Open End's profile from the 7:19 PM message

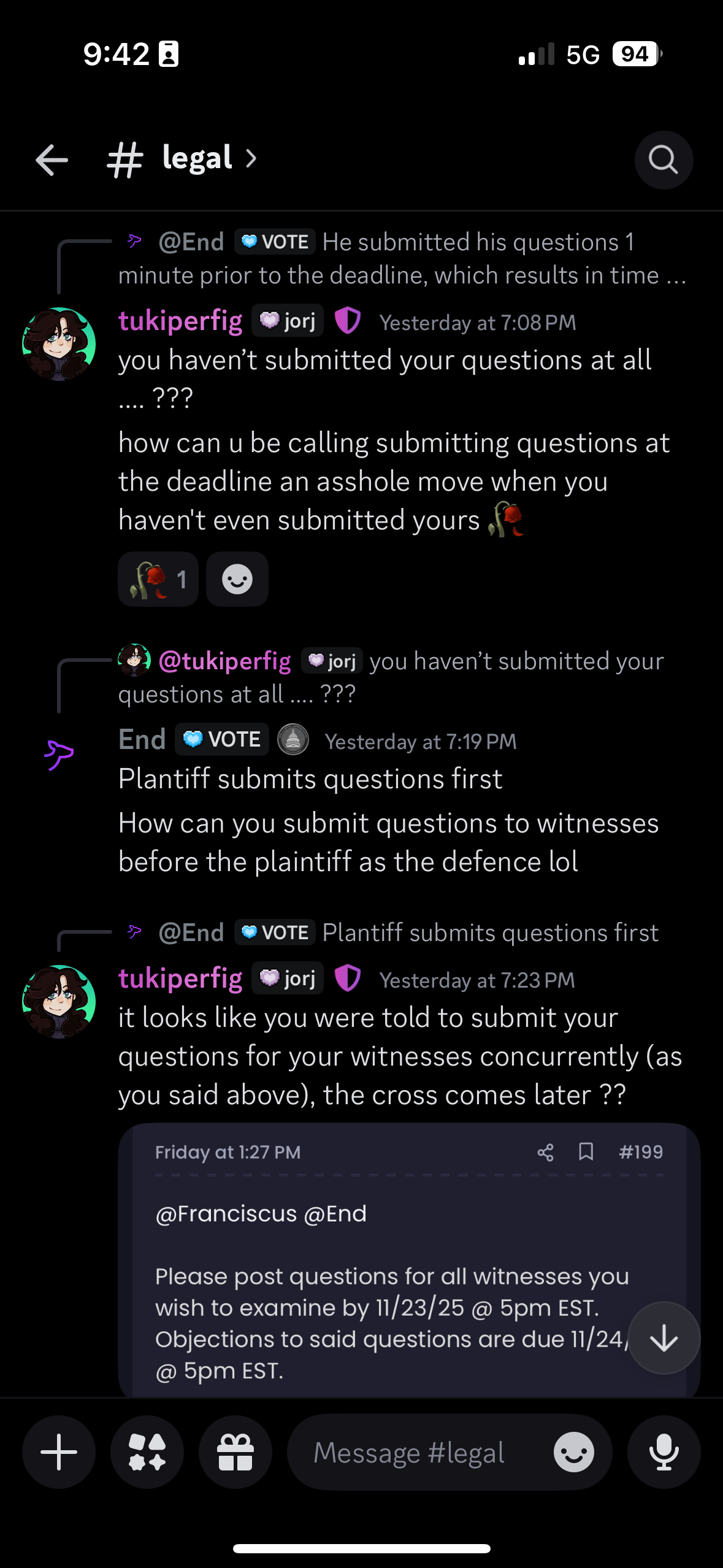click(59, 754)
